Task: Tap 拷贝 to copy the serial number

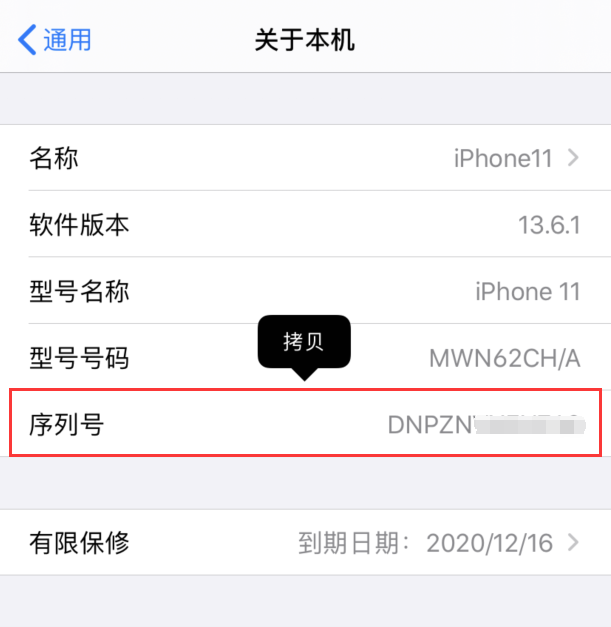Action: coord(303,342)
